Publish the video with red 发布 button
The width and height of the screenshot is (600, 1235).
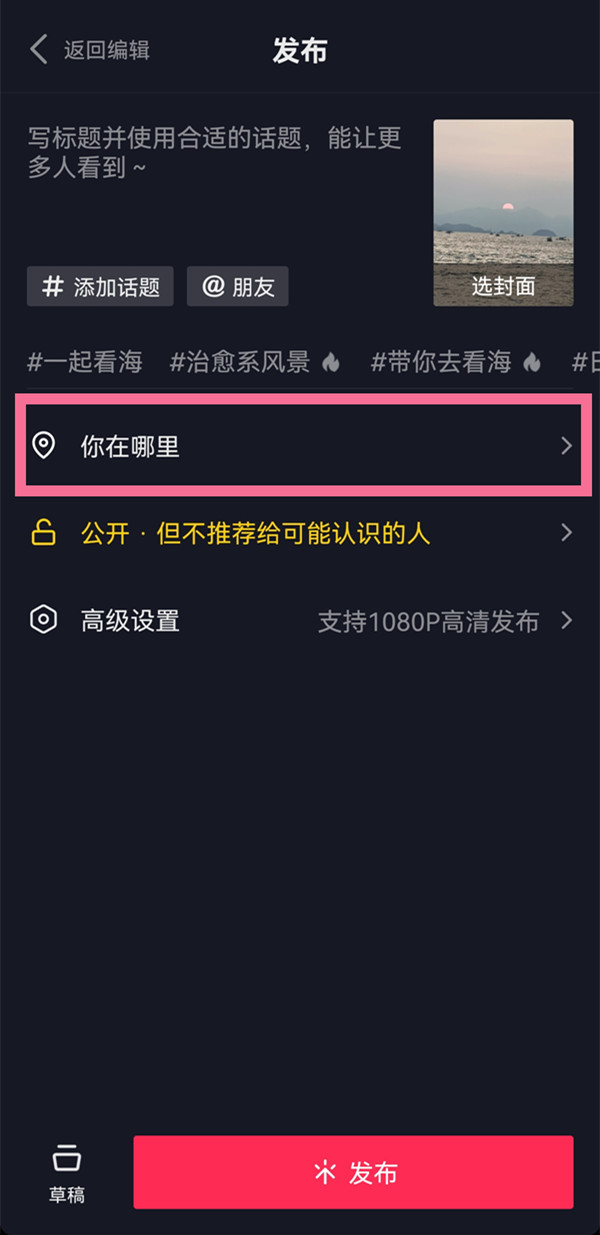pos(353,1172)
